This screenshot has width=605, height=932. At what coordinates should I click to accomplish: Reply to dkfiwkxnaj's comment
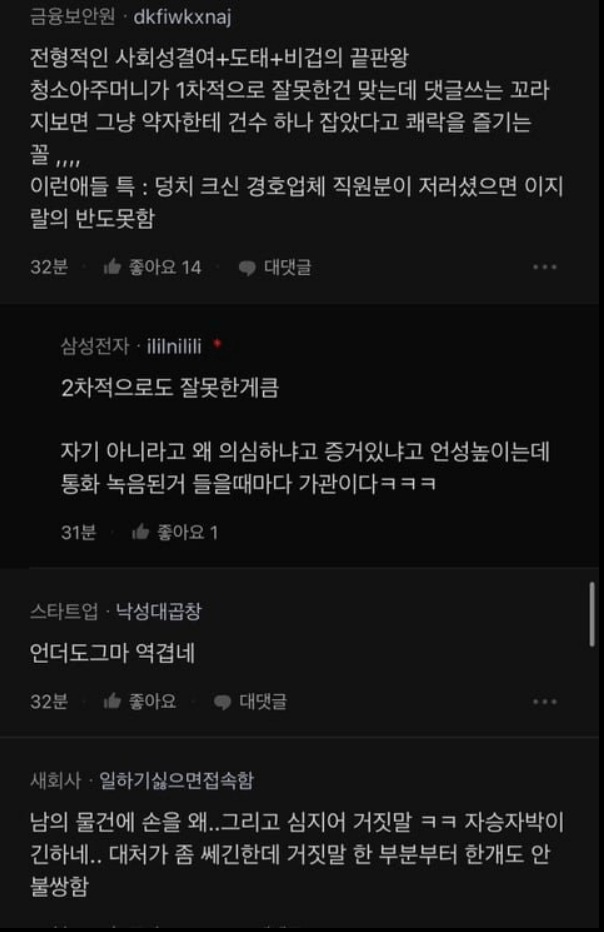click(275, 267)
